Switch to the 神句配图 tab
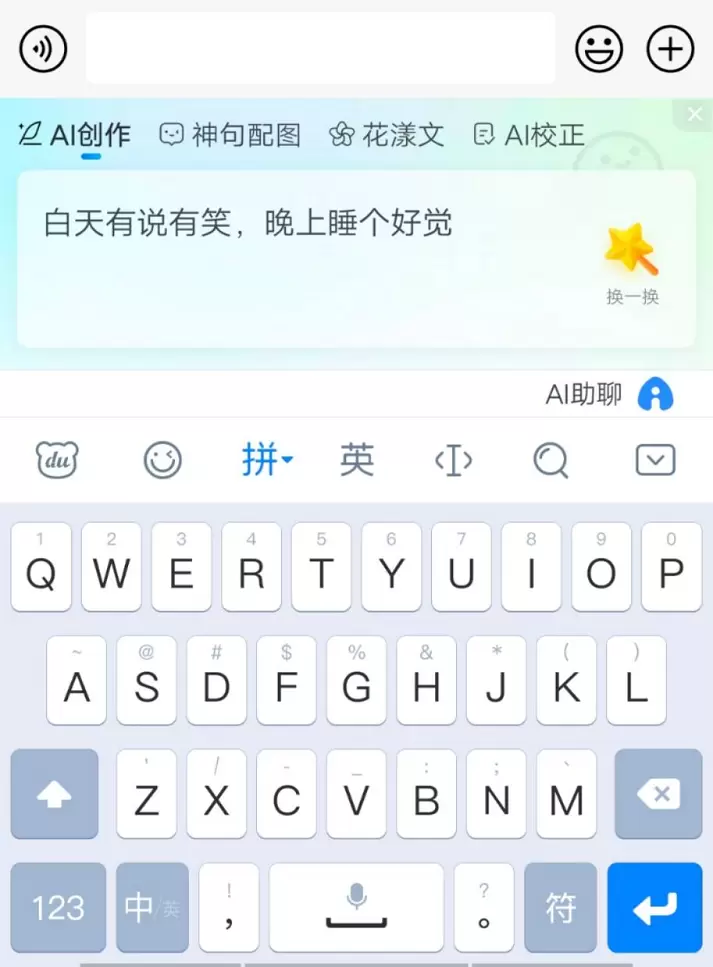The height and width of the screenshot is (967, 713). pos(231,135)
